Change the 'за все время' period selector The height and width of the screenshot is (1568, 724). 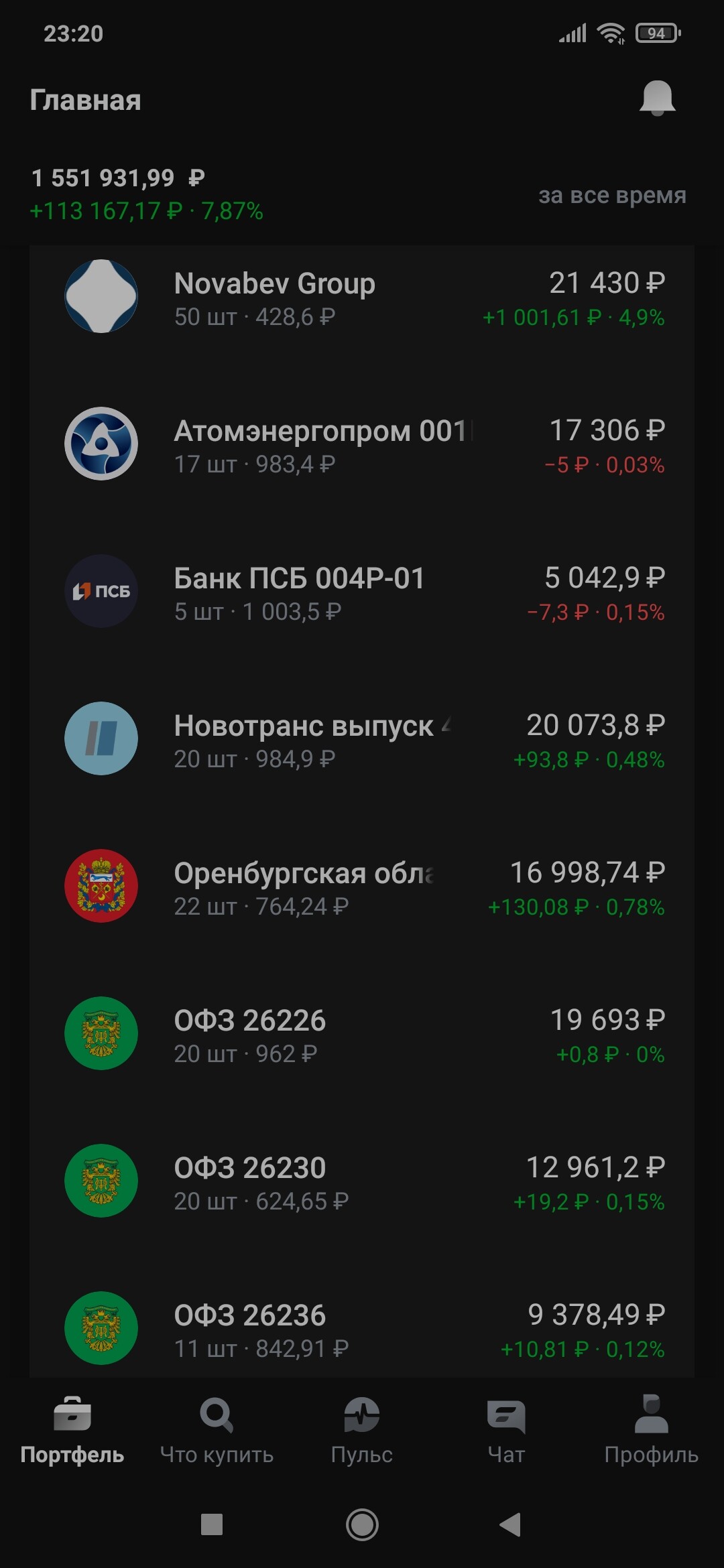612,195
